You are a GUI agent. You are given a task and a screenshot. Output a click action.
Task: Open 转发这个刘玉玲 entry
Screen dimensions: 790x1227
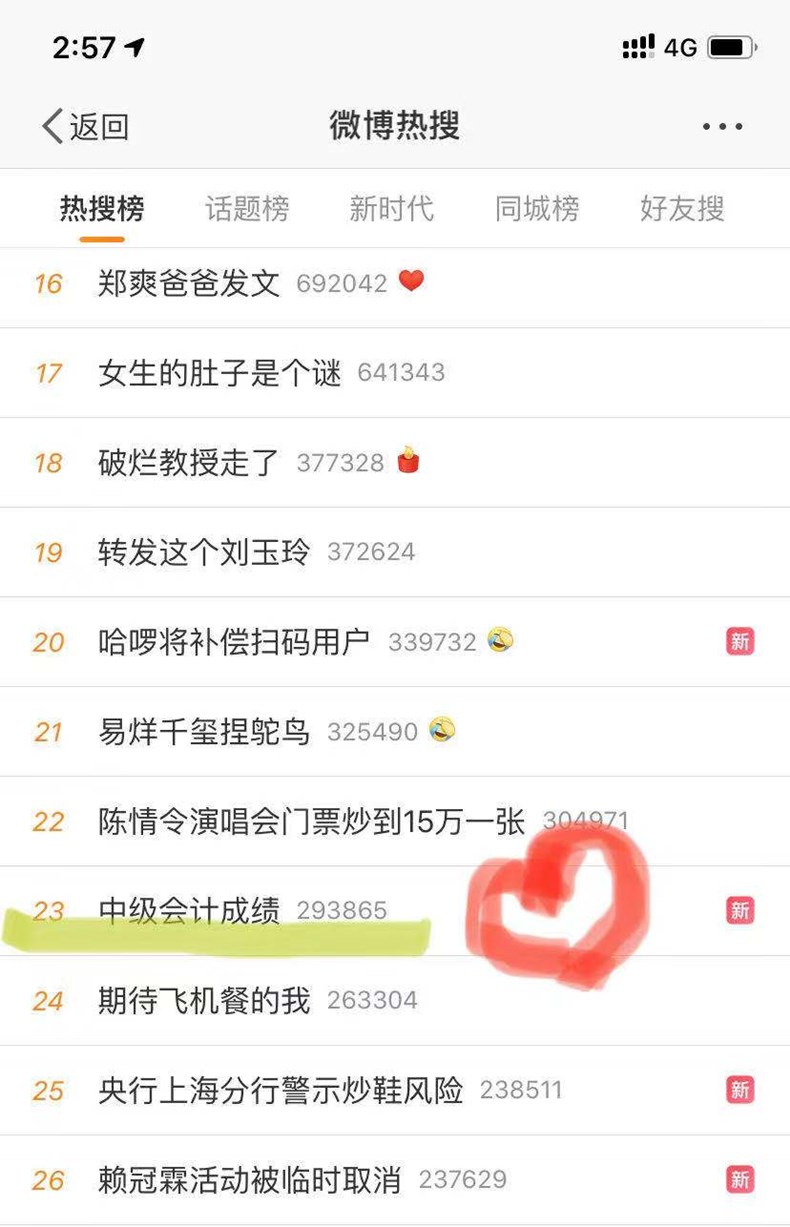(204, 552)
